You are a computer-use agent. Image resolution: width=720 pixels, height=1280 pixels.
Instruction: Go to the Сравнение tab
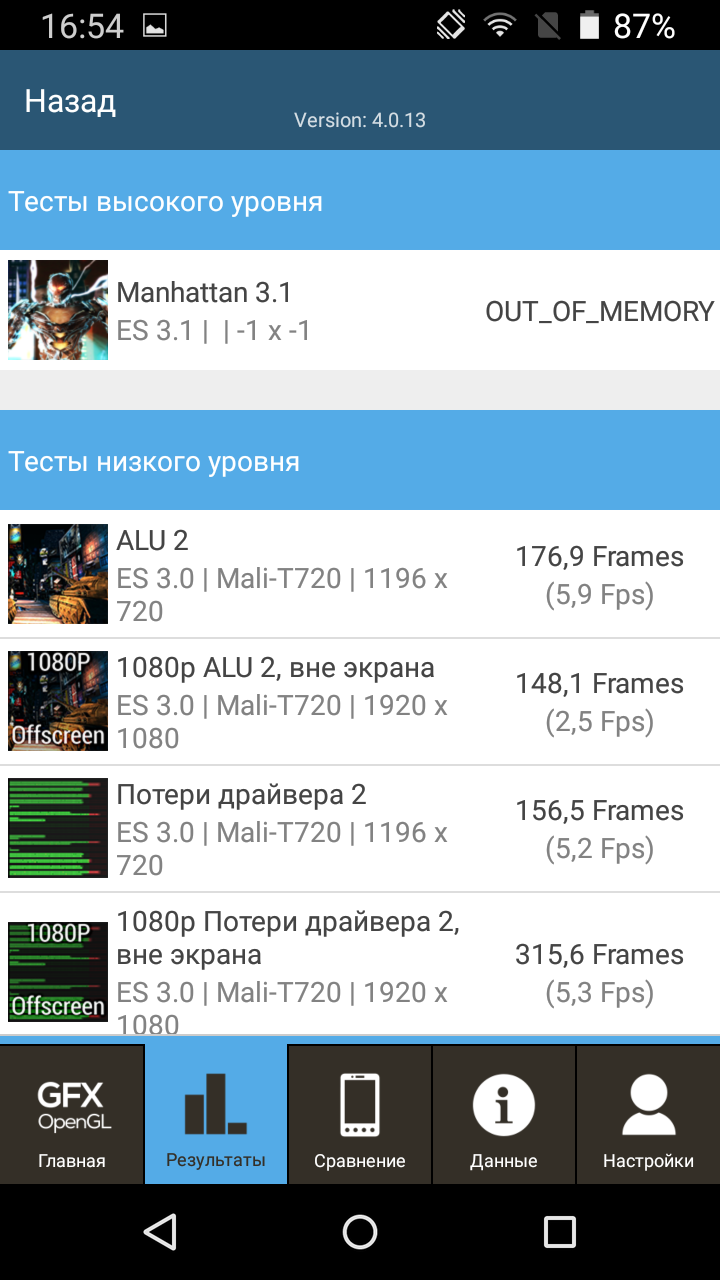pos(360,1115)
